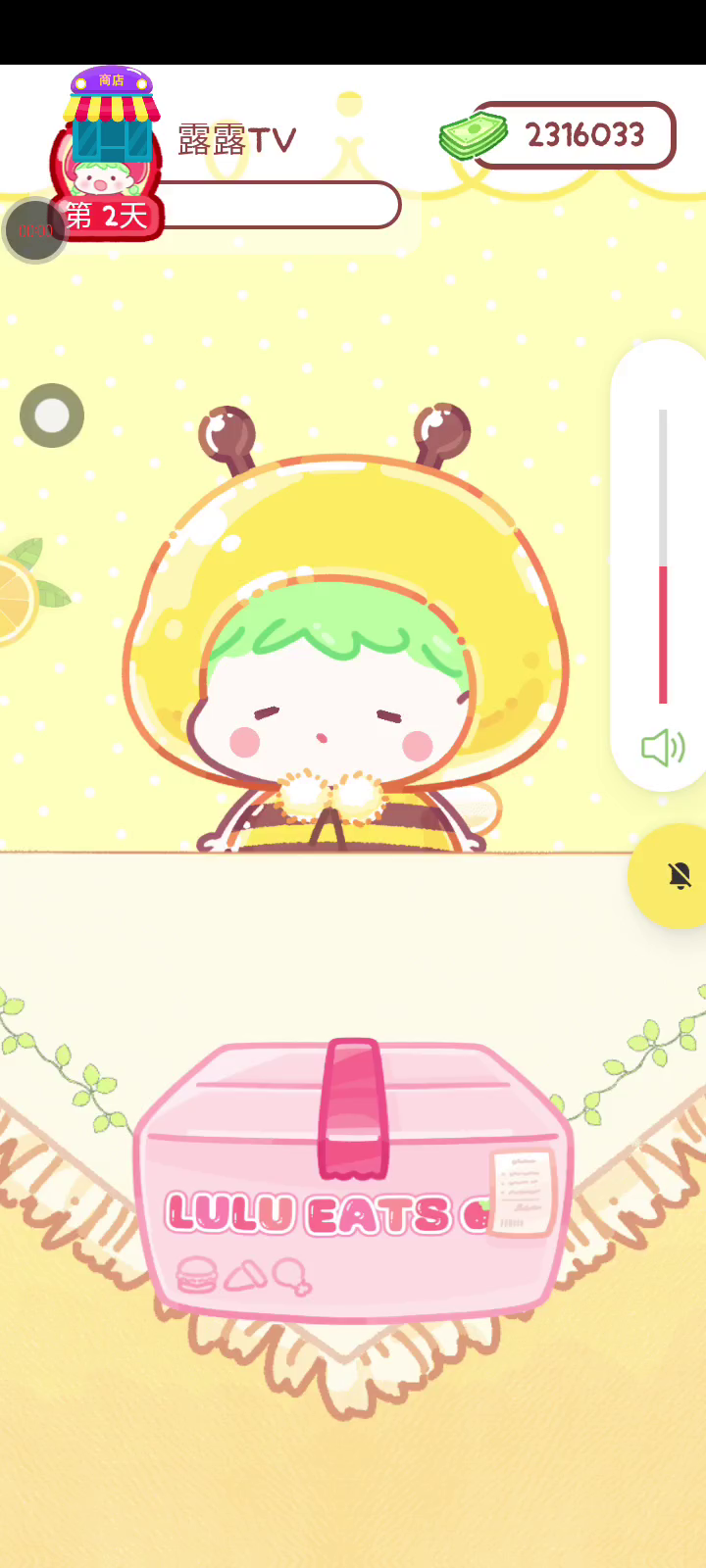Tap the round floating assist button
706x1568 pixels.
point(52,416)
